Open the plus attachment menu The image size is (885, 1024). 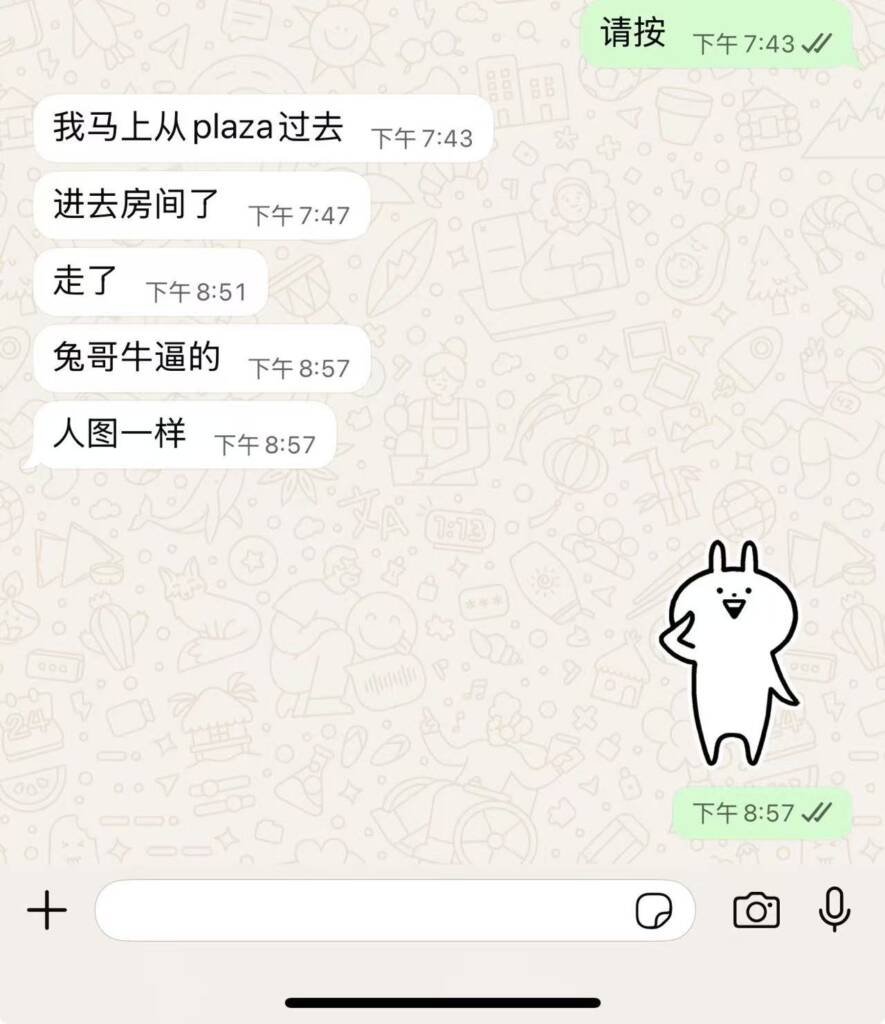click(46, 911)
